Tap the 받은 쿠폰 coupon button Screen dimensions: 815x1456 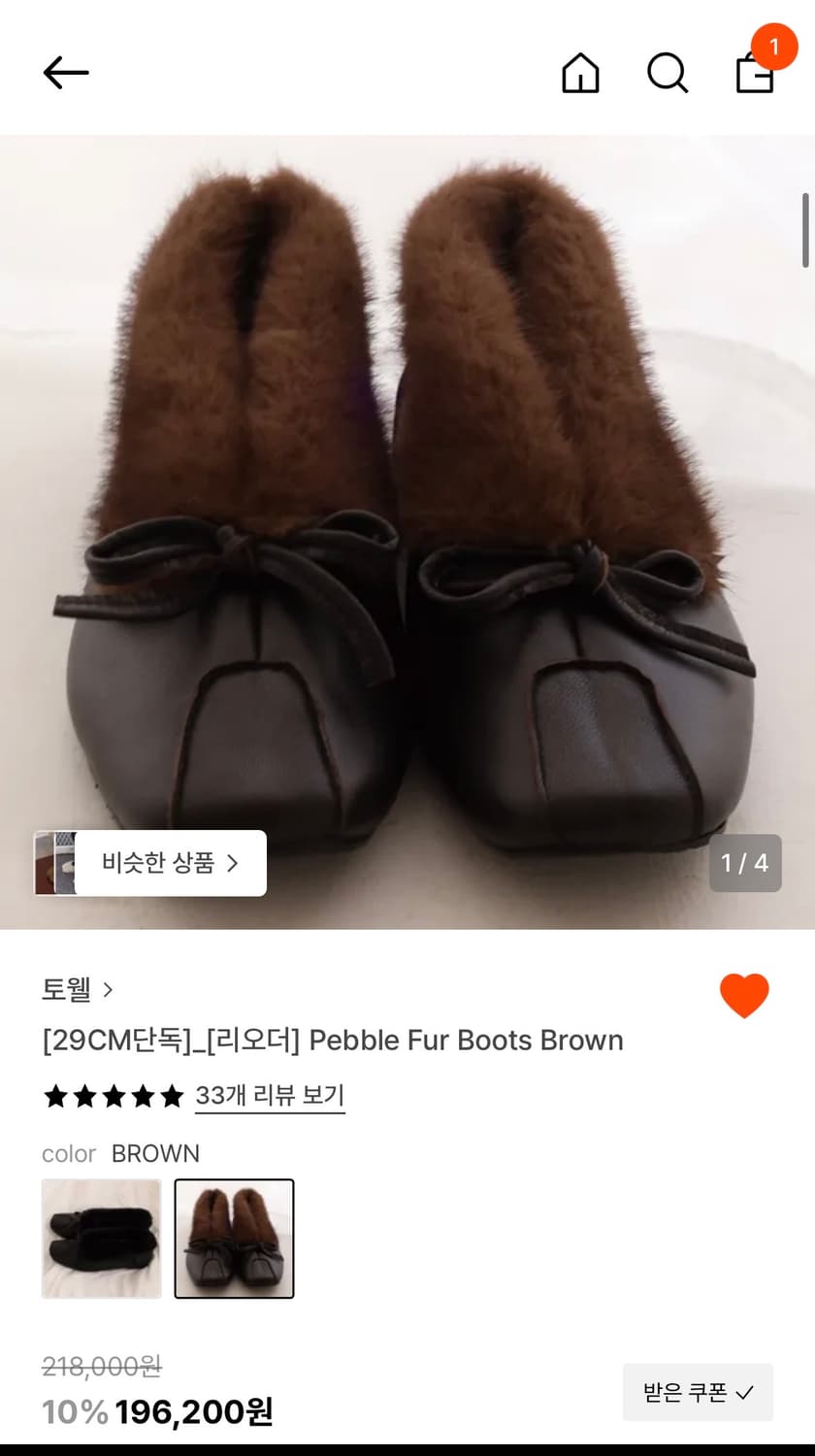point(697,1392)
